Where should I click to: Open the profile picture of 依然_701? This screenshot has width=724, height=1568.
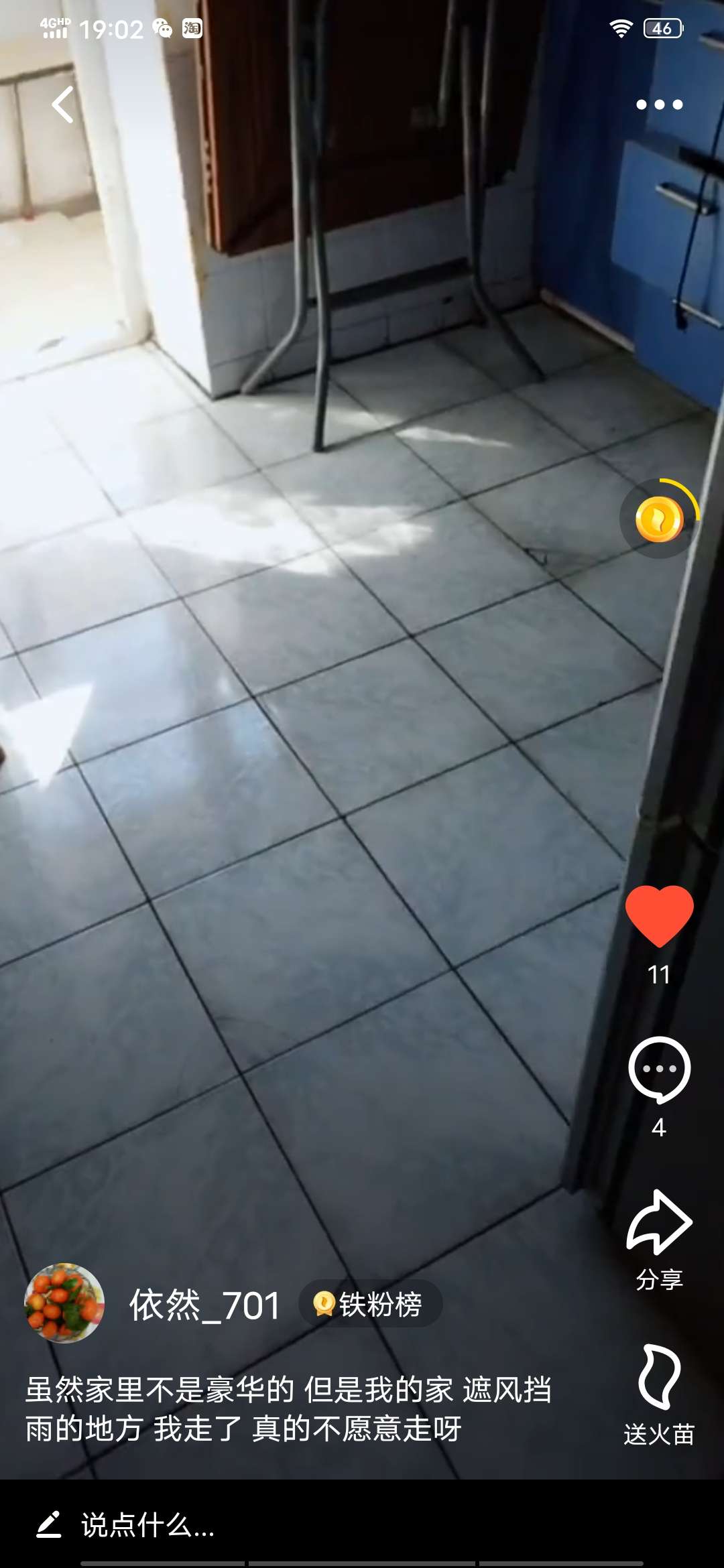[x=64, y=1303]
